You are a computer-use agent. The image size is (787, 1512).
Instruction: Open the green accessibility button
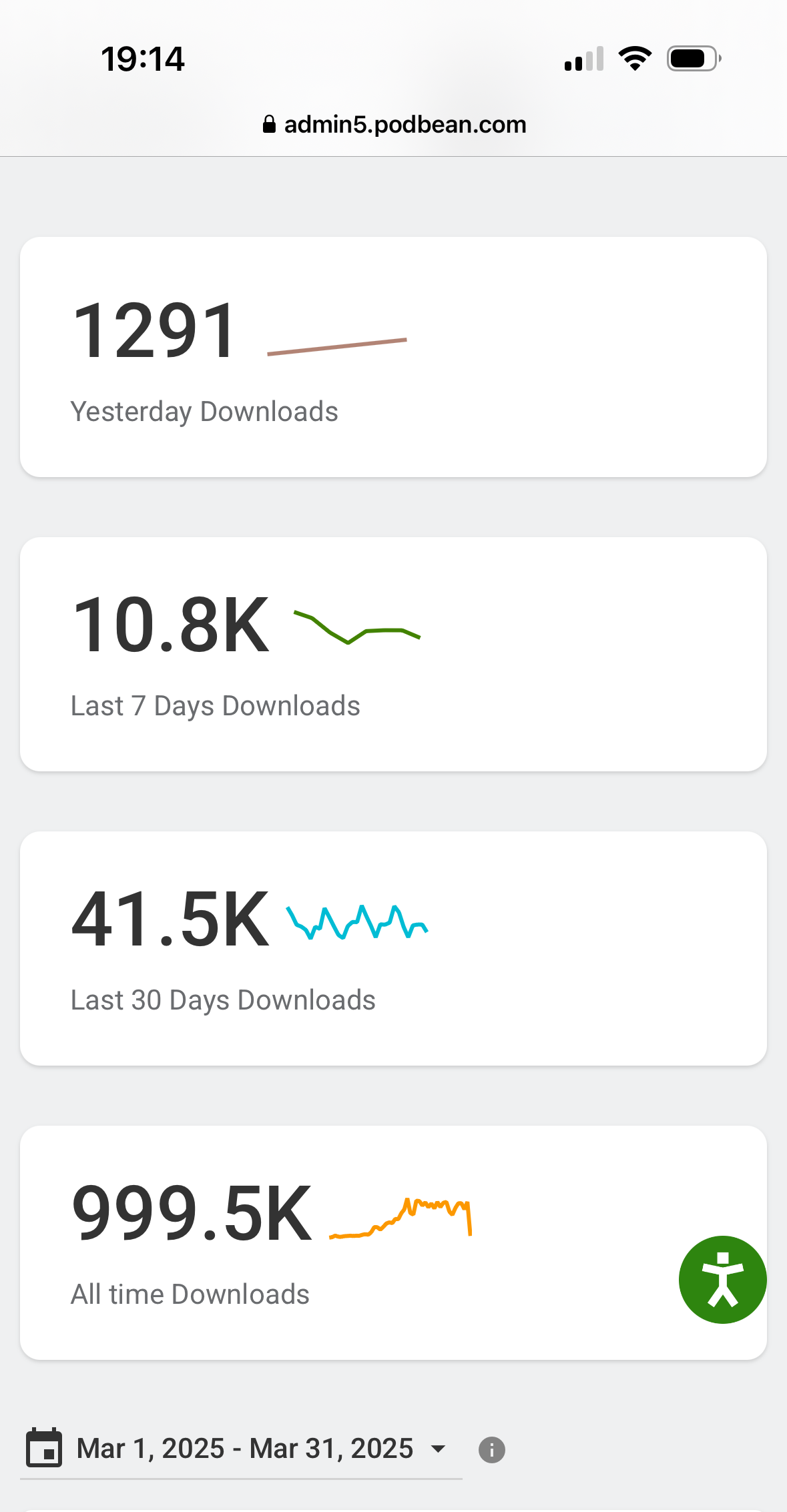click(722, 1279)
